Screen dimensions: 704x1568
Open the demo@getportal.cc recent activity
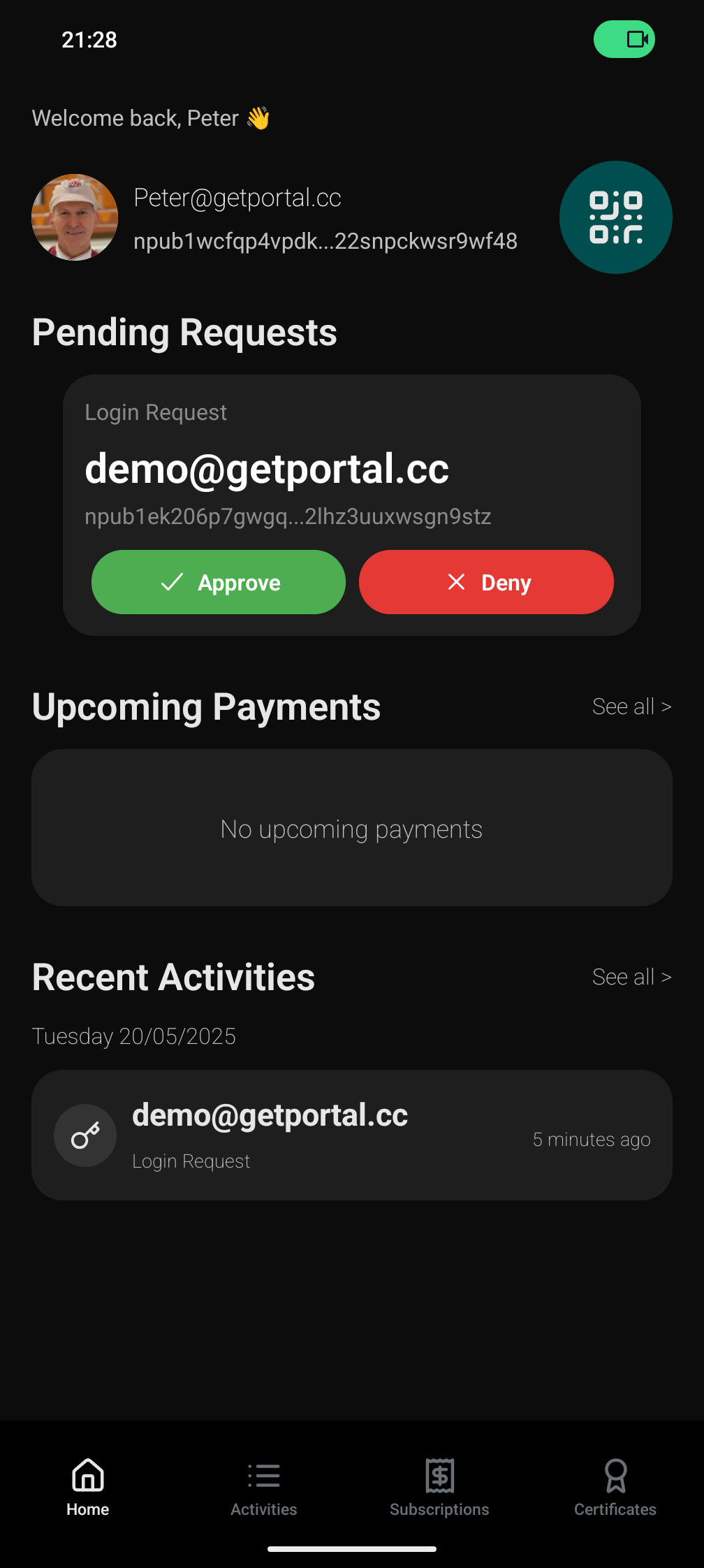352,1135
